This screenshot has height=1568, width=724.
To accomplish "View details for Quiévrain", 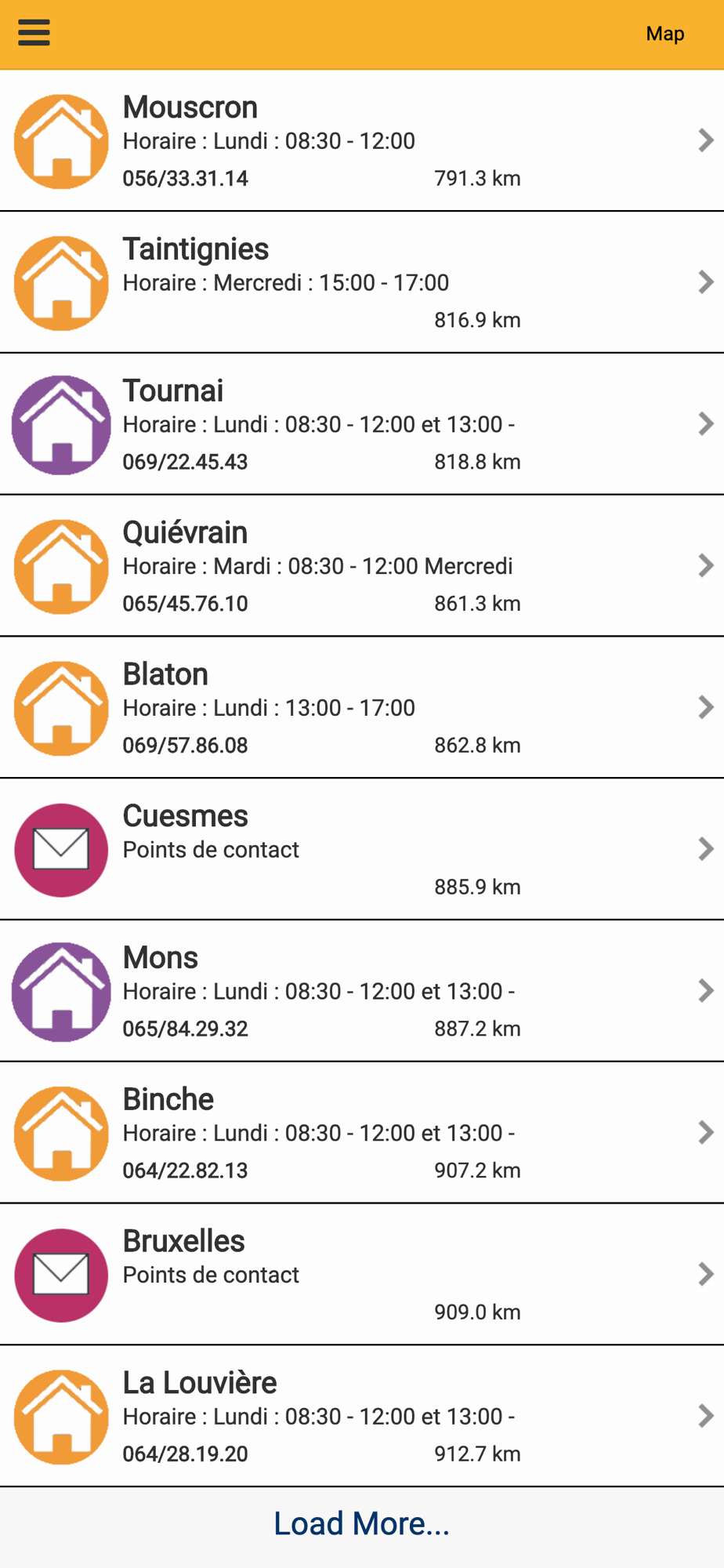I will [362, 566].
